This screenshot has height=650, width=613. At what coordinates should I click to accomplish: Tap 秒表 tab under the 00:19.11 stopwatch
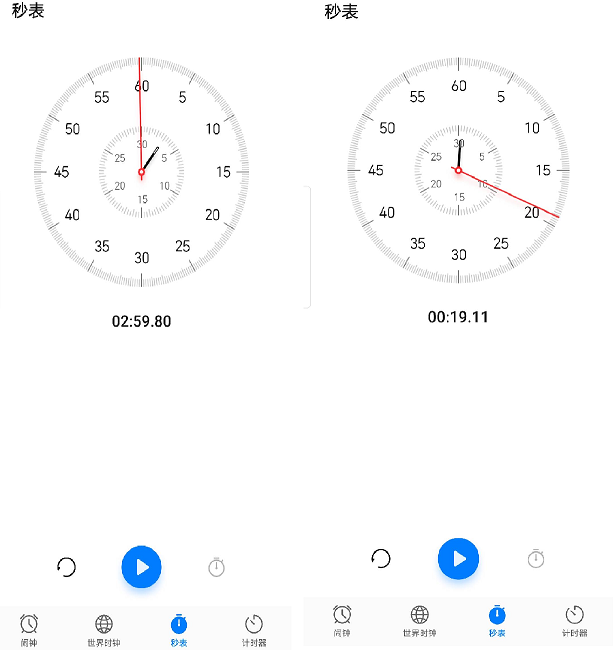pyautogui.click(x=497, y=621)
